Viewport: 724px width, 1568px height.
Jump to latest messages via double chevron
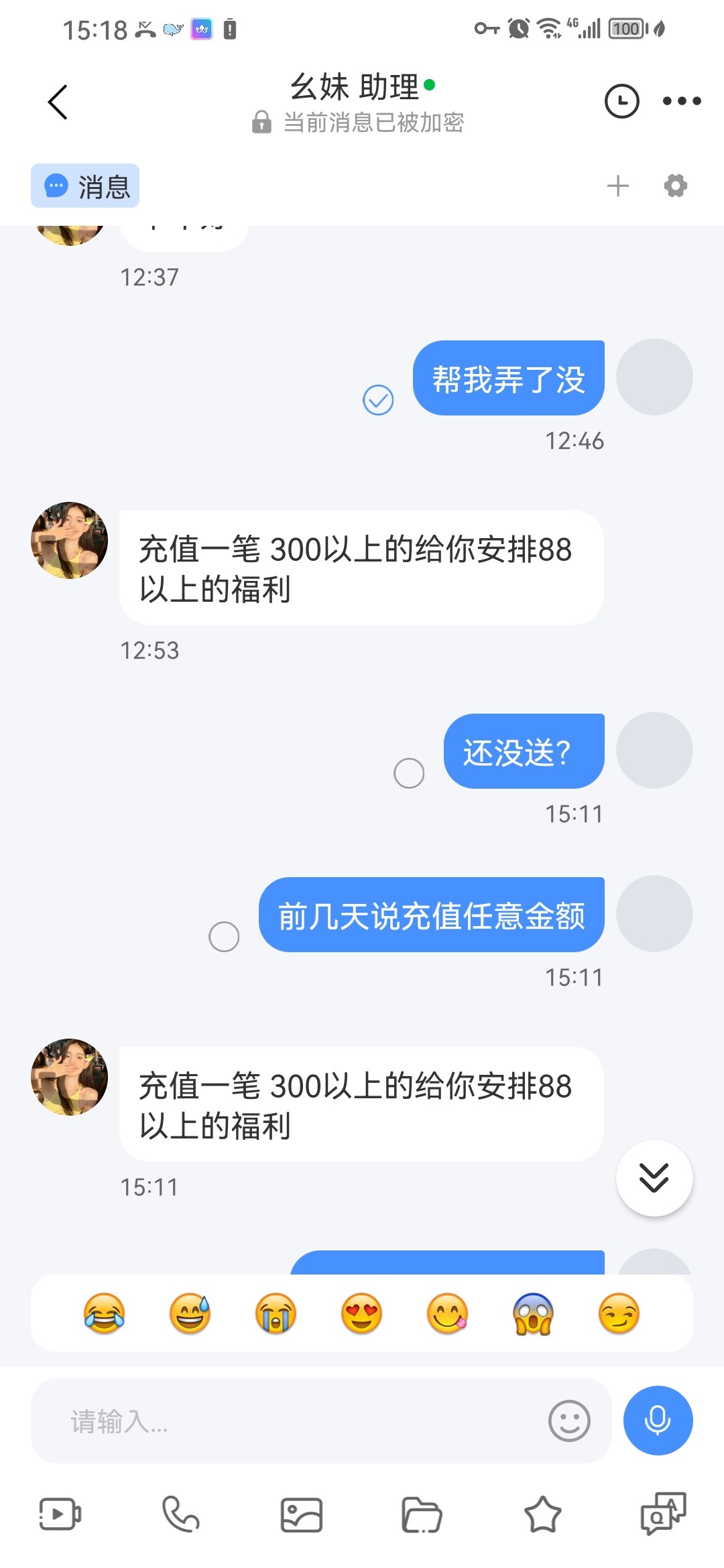(x=654, y=1179)
